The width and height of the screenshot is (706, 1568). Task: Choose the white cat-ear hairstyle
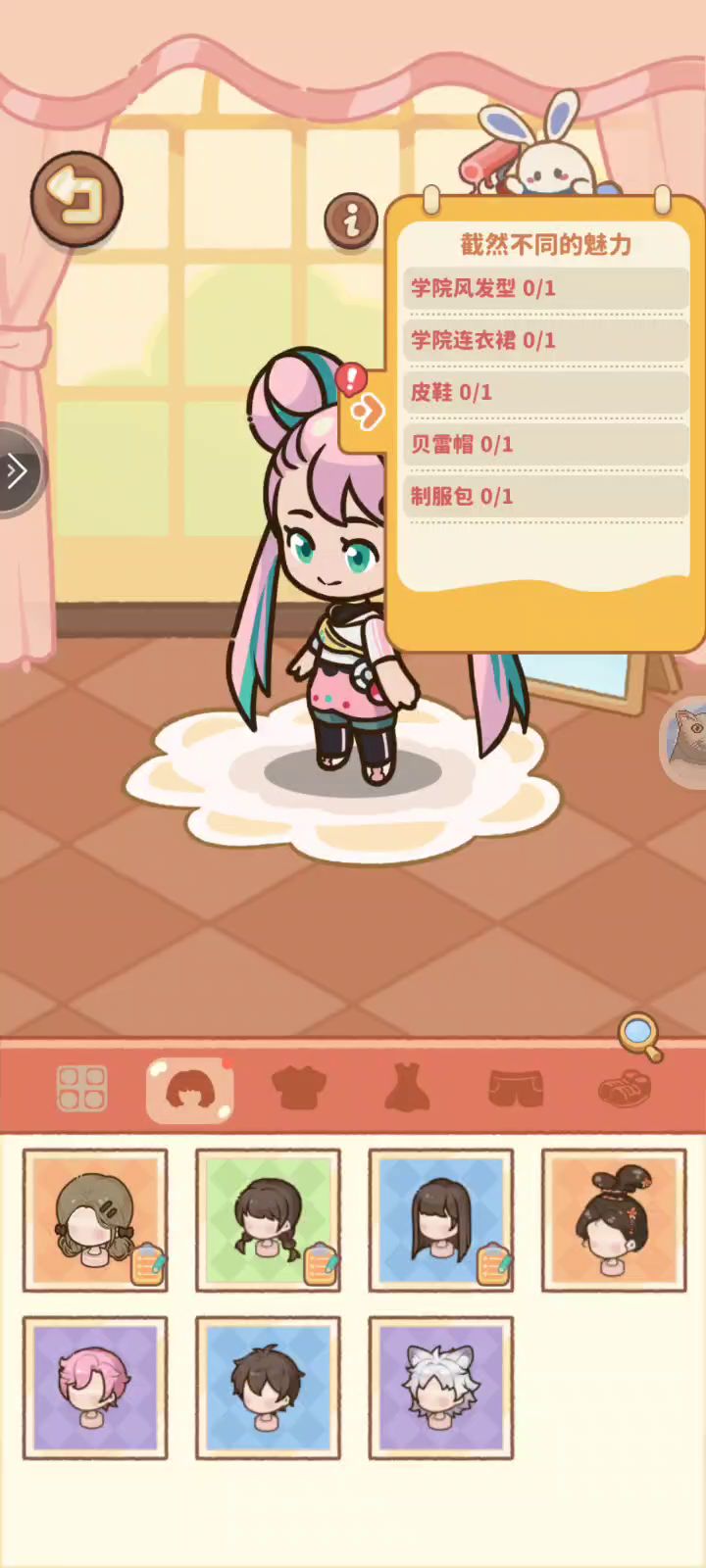click(441, 1388)
